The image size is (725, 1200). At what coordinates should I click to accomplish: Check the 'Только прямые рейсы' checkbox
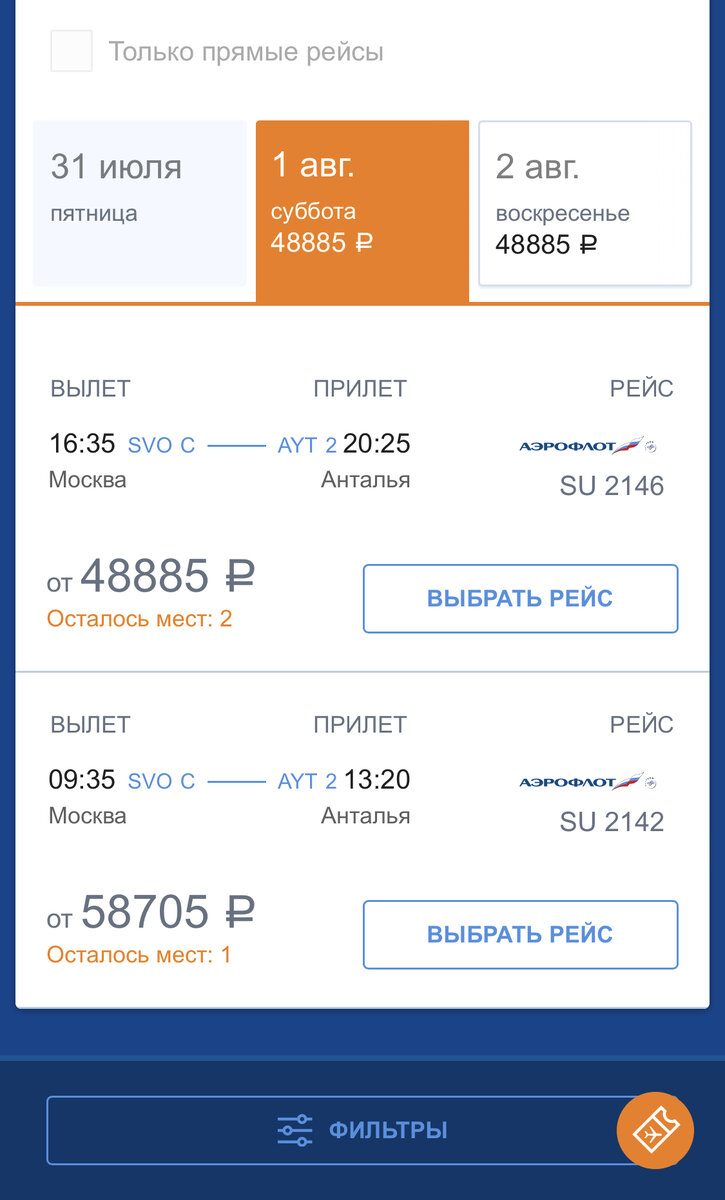72,51
